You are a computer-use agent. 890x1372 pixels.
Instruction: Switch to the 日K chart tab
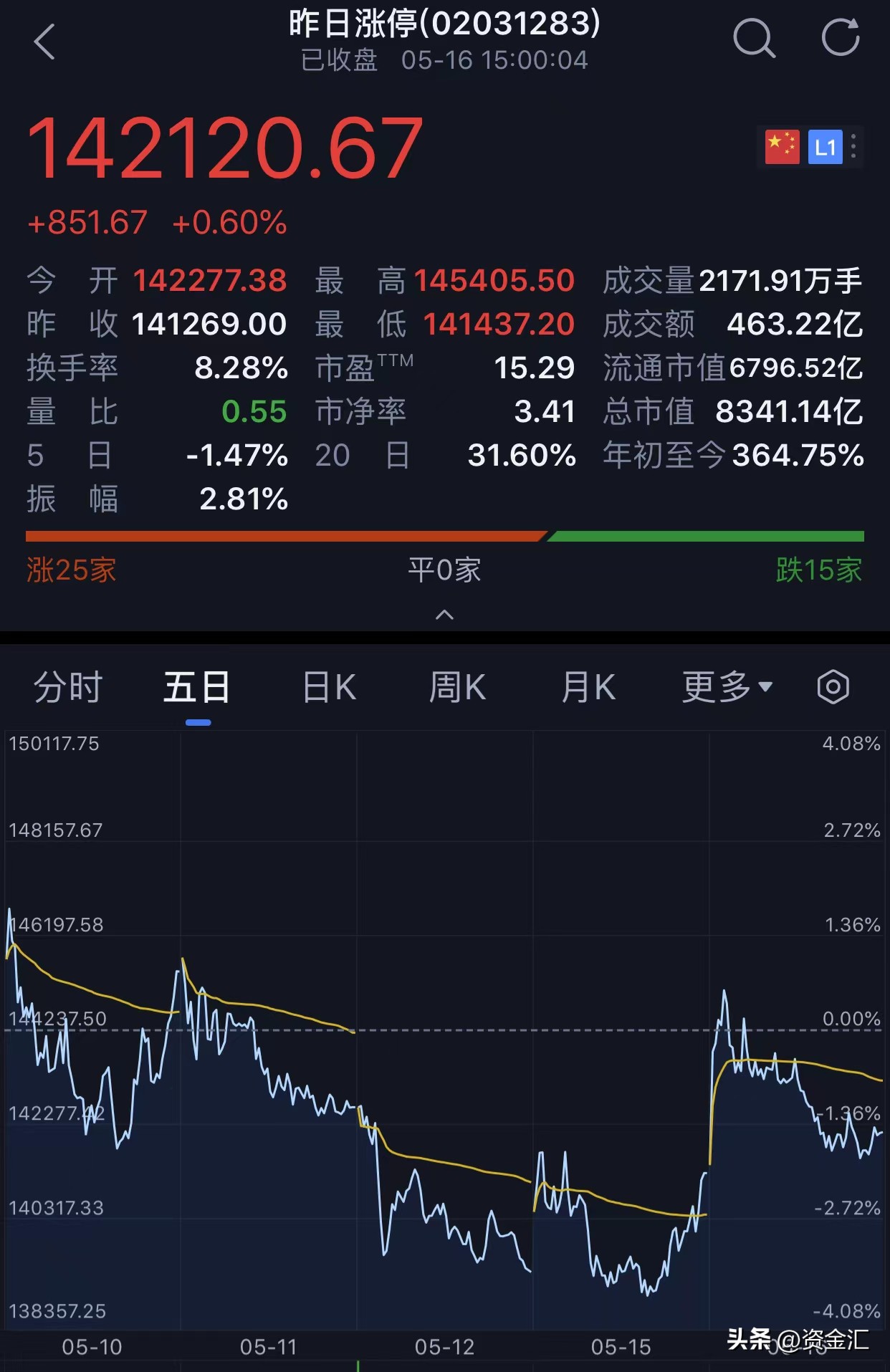(x=327, y=686)
